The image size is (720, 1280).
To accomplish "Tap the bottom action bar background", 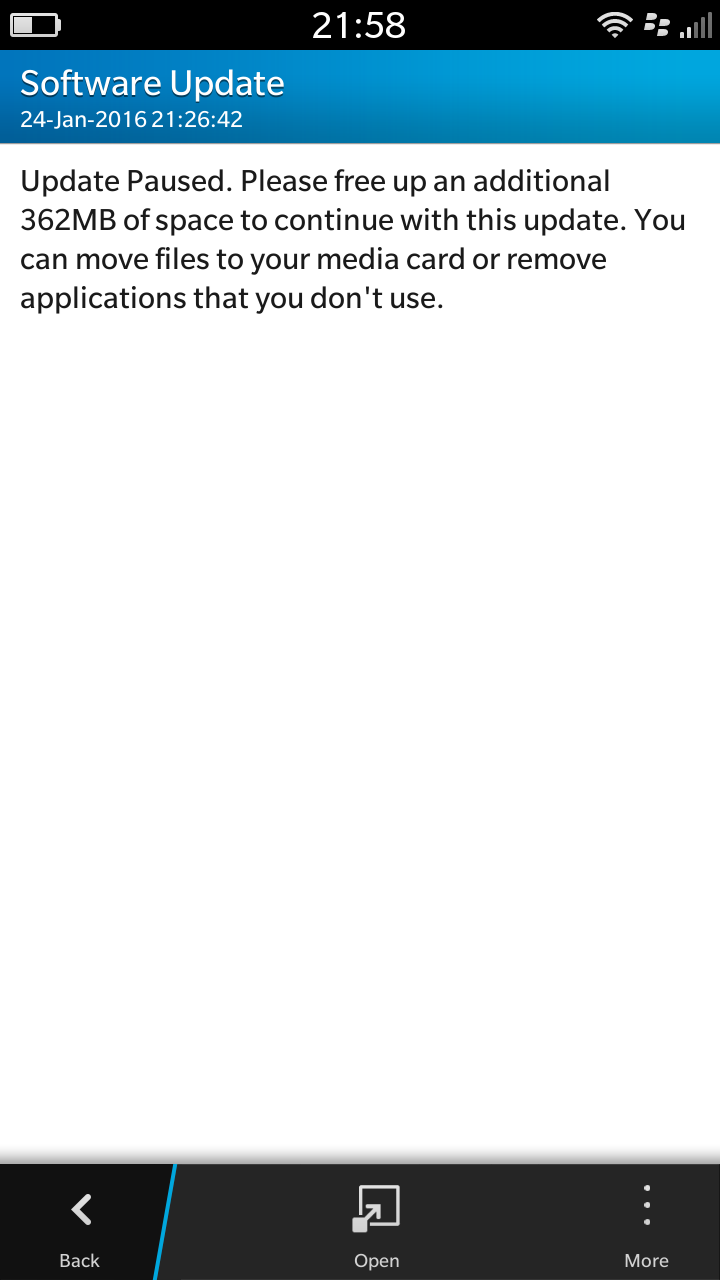I will pyautogui.click(x=500, y=1220).
